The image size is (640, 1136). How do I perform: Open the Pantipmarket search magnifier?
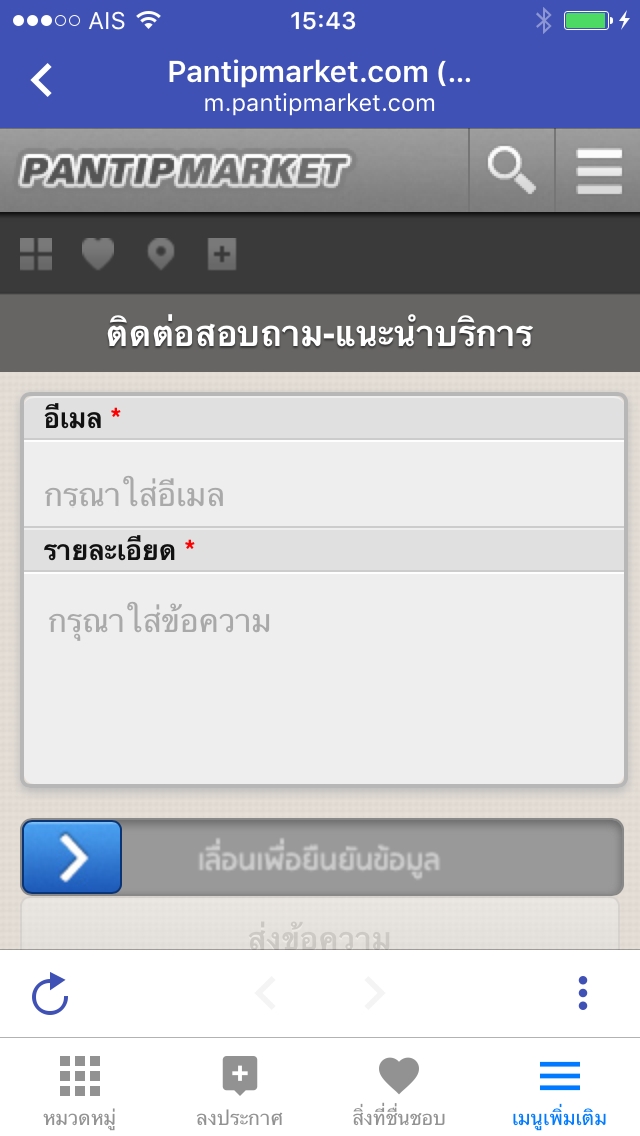511,171
